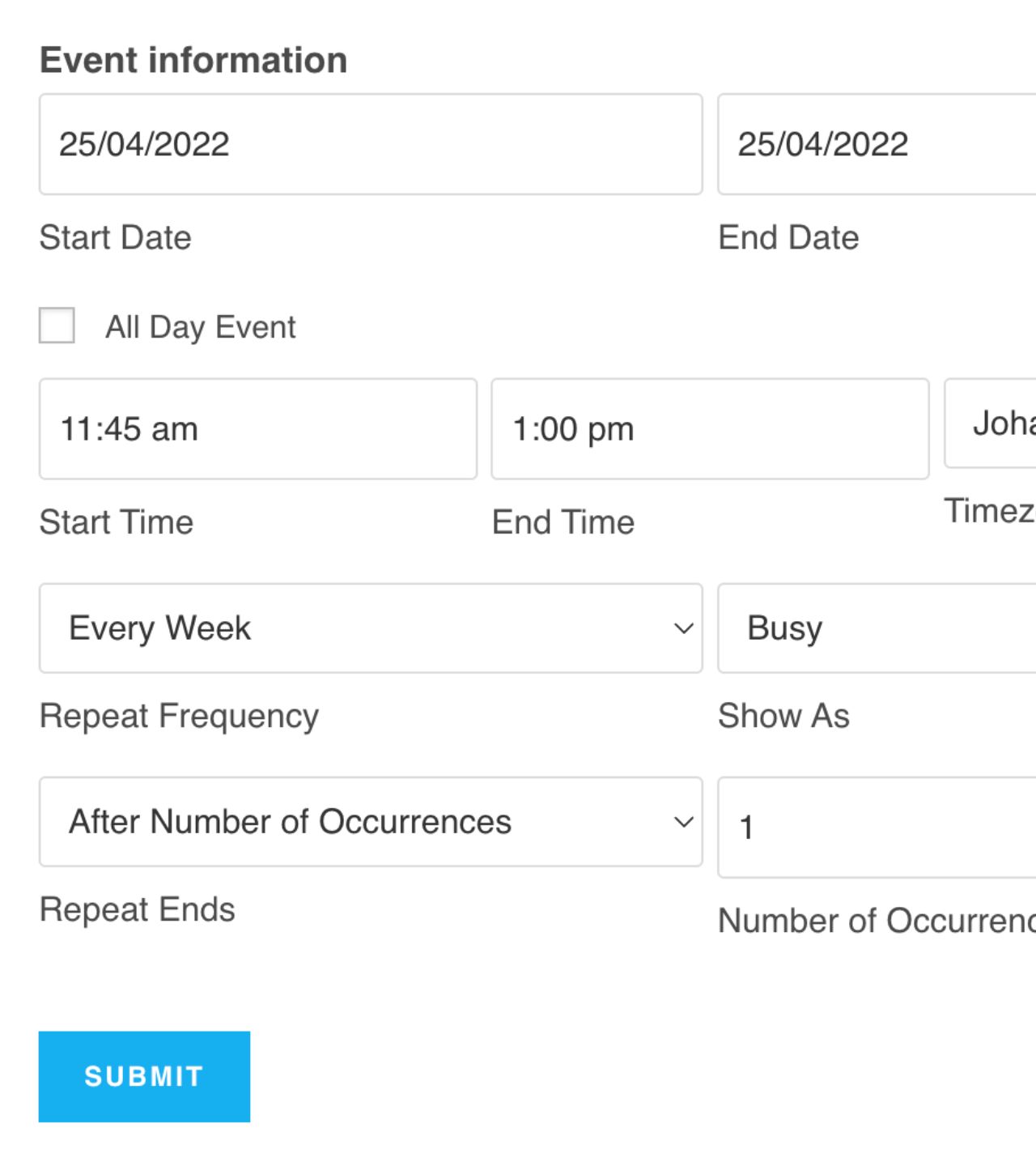
Task: Click the Timezone field starting with Joha
Action: click(996, 428)
